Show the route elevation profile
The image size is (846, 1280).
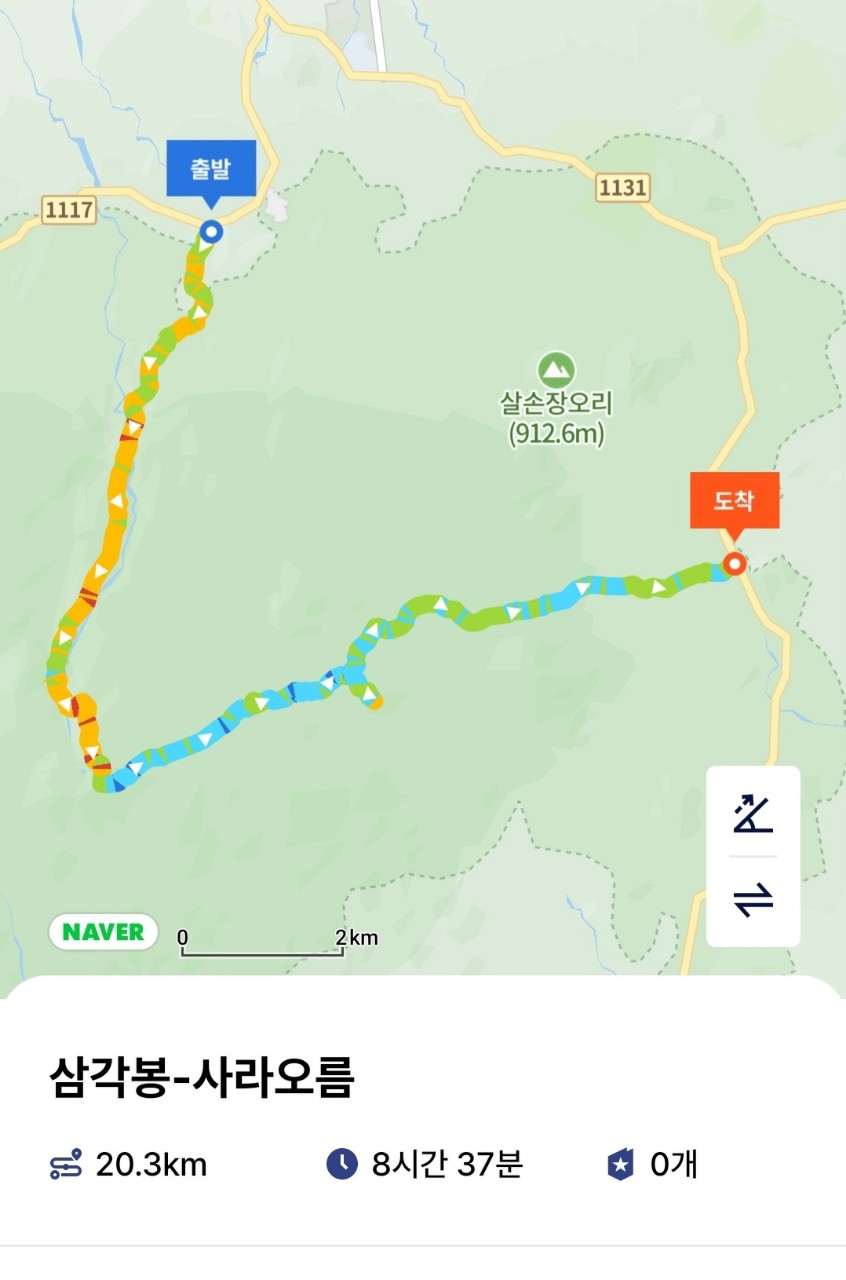pos(753,814)
